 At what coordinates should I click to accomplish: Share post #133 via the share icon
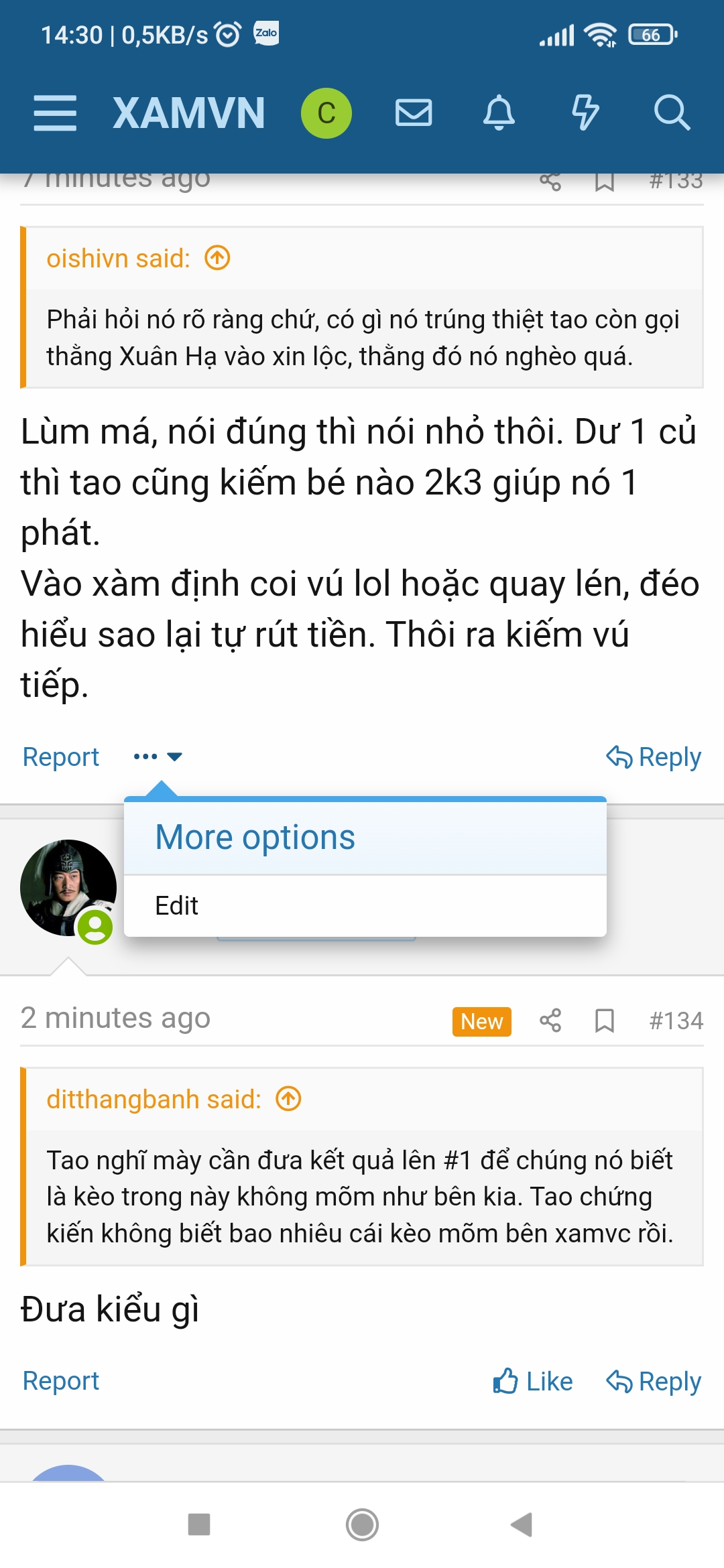click(x=548, y=181)
